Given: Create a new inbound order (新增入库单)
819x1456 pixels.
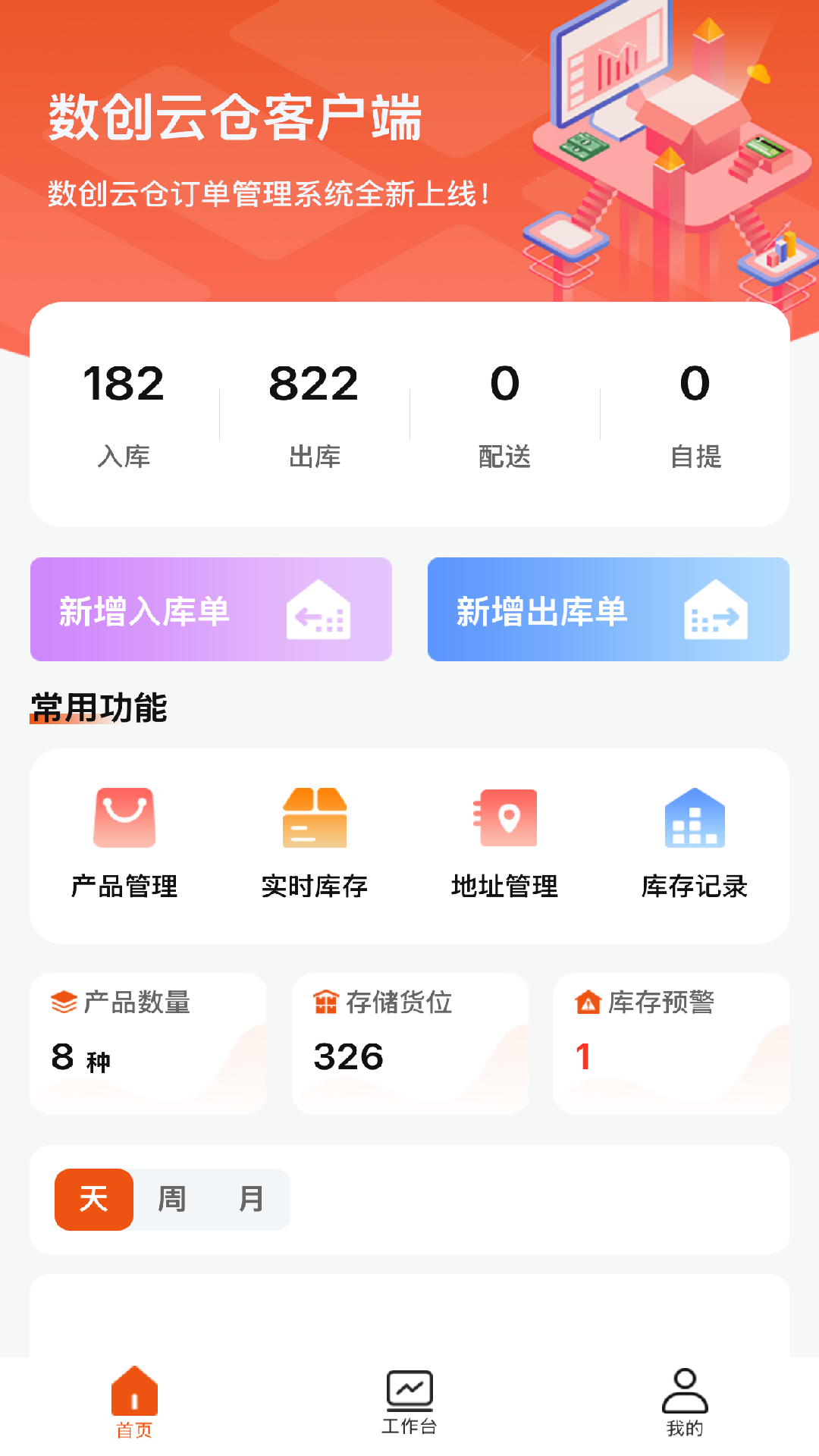Looking at the screenshot, I should click(x=211, y=610).
